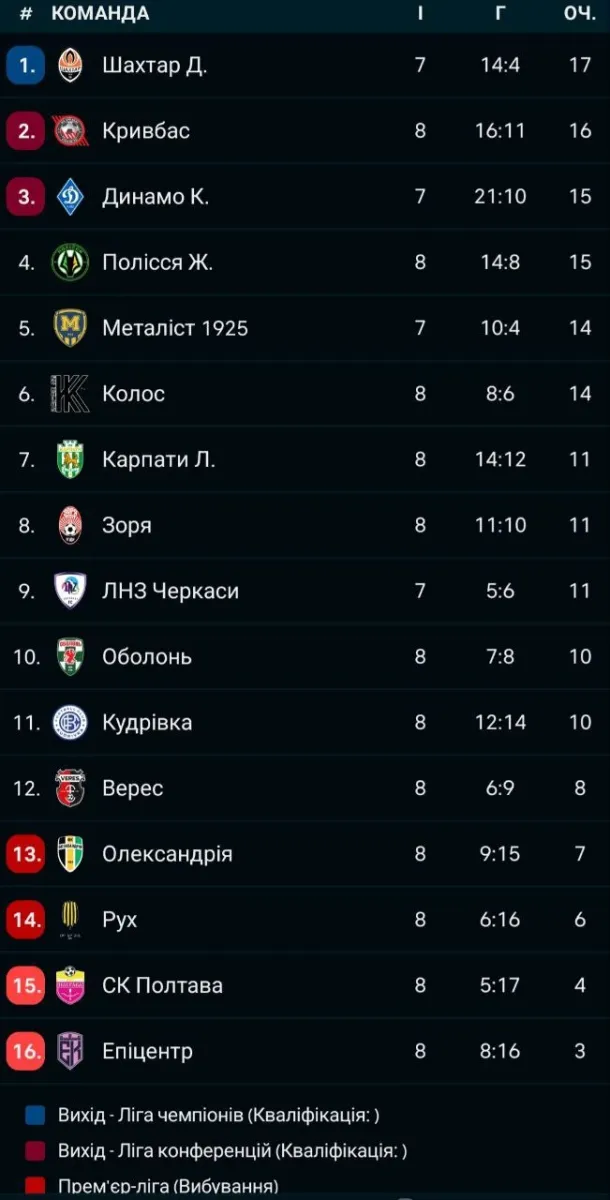Viewport: 610px width, 1200px height.
Task: Open the Кудрівка team row
Action: [147, 722]
